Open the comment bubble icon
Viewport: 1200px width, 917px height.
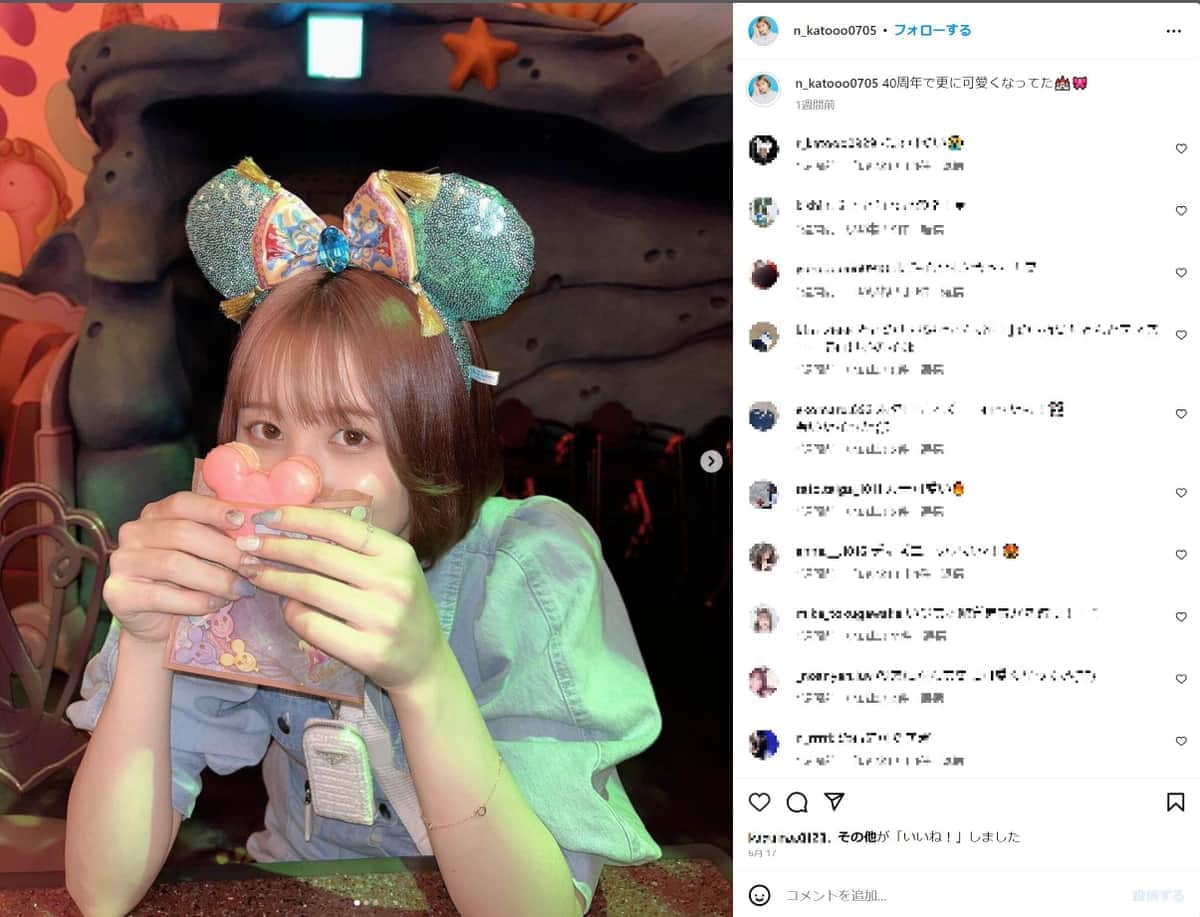797,802
